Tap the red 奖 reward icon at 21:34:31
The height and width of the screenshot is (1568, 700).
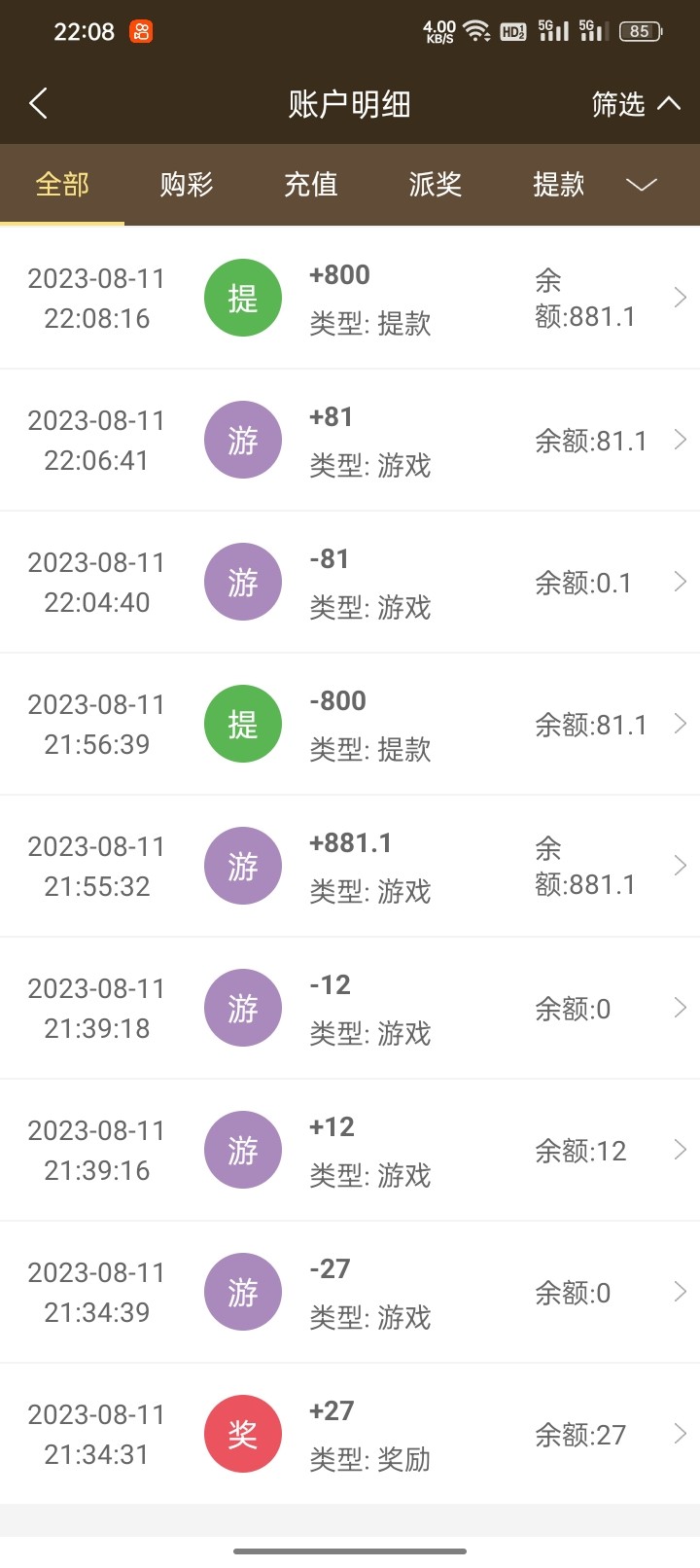(242, 1434)
